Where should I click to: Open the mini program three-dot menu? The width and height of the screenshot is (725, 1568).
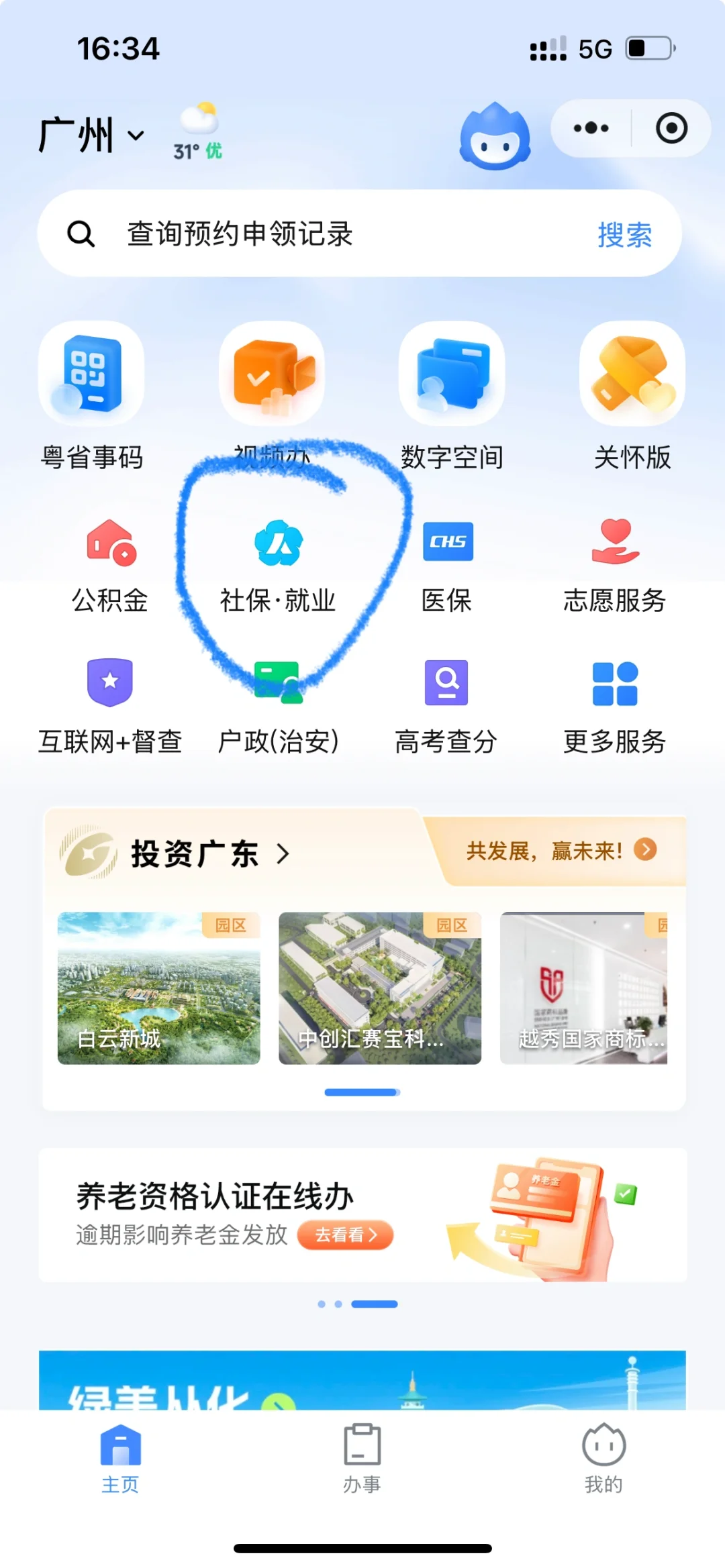tap(591, 128)
